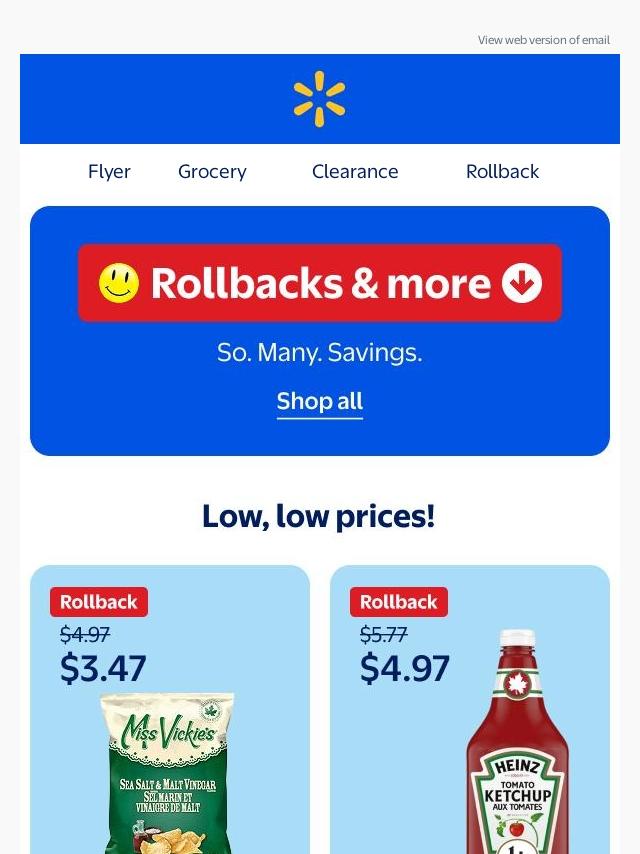The height and width of the screenshot is (854, 640).
Task: Open the Clearance link
Action: click(355, 171)
